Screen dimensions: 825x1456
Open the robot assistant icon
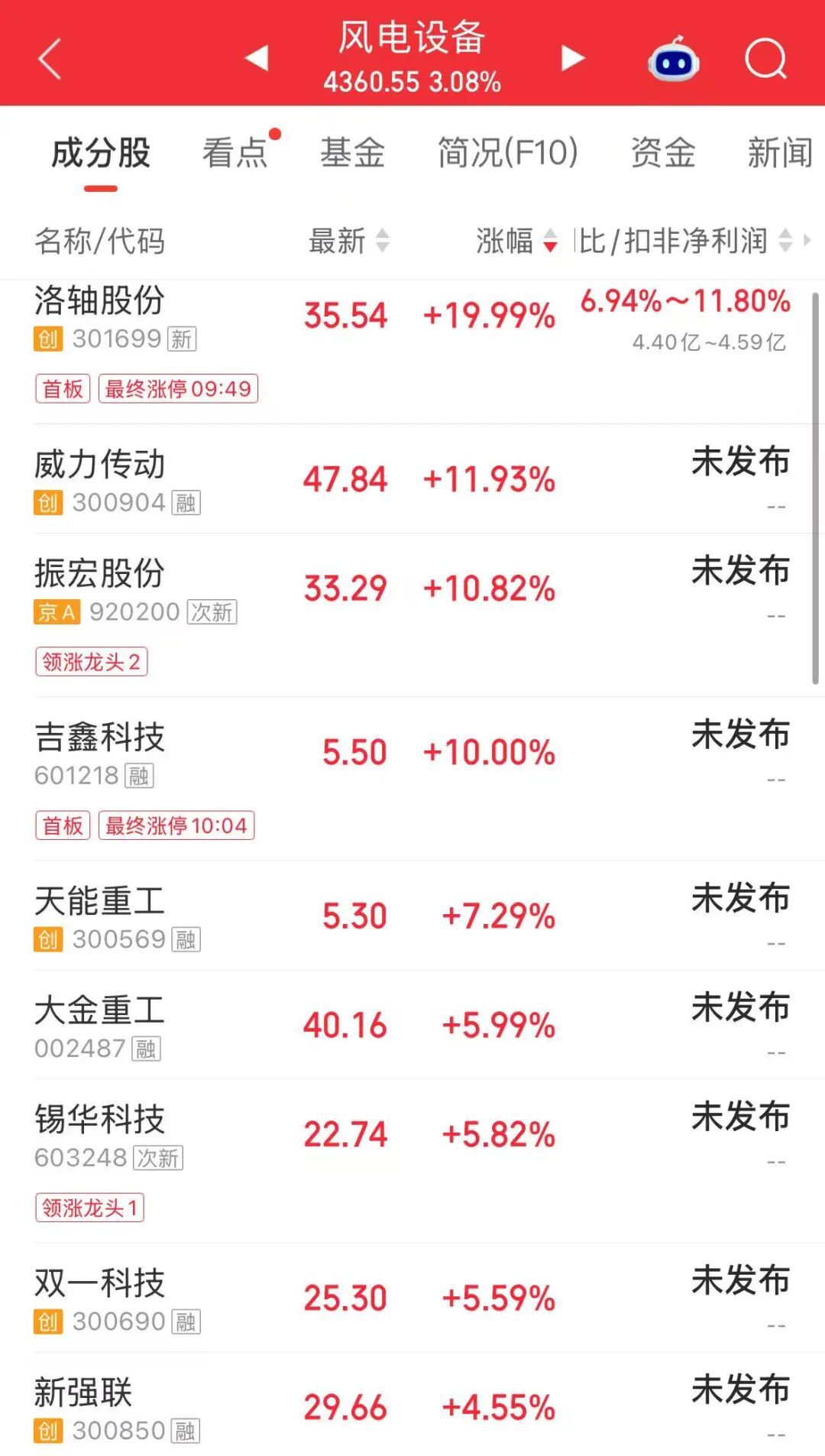[x=674, y=59]
